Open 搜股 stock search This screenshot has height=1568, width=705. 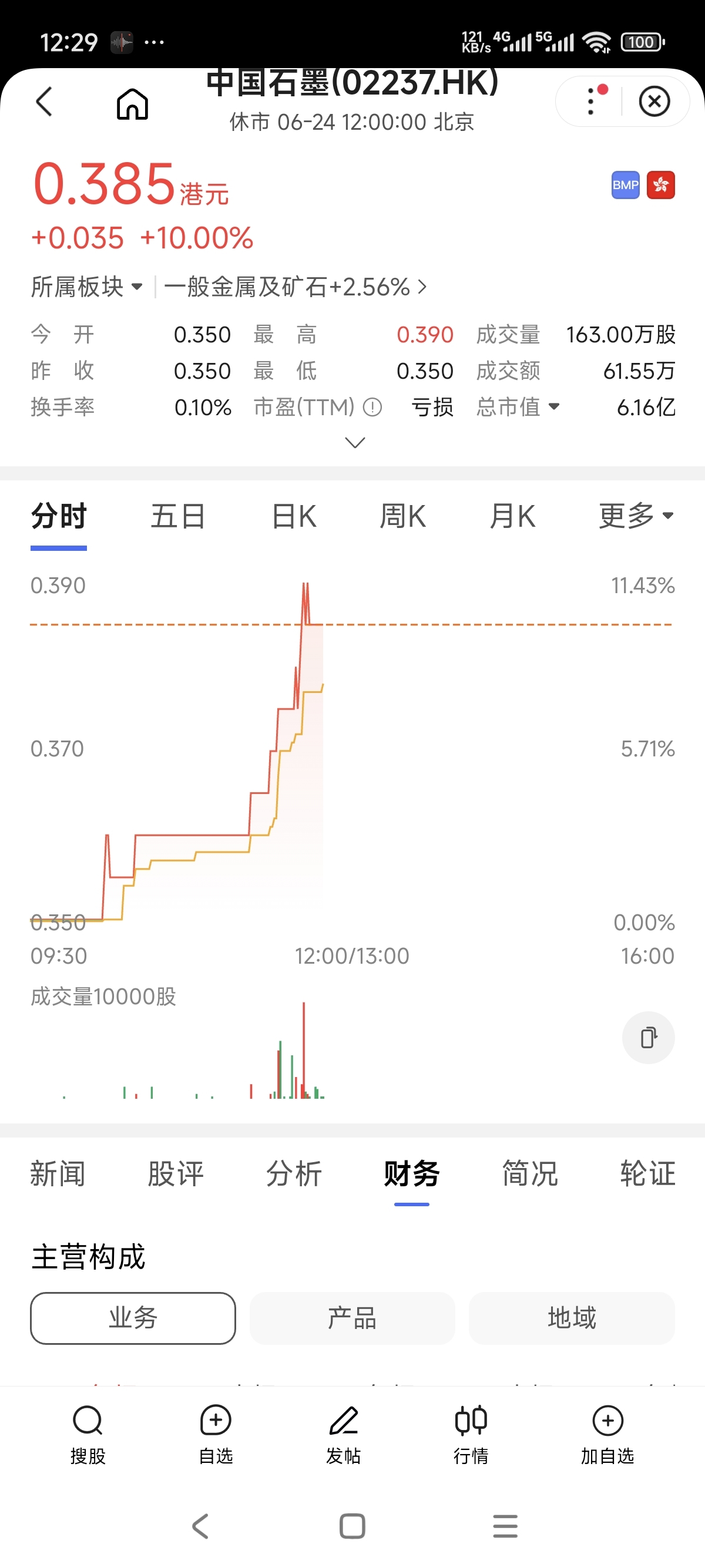[88, 1435]
